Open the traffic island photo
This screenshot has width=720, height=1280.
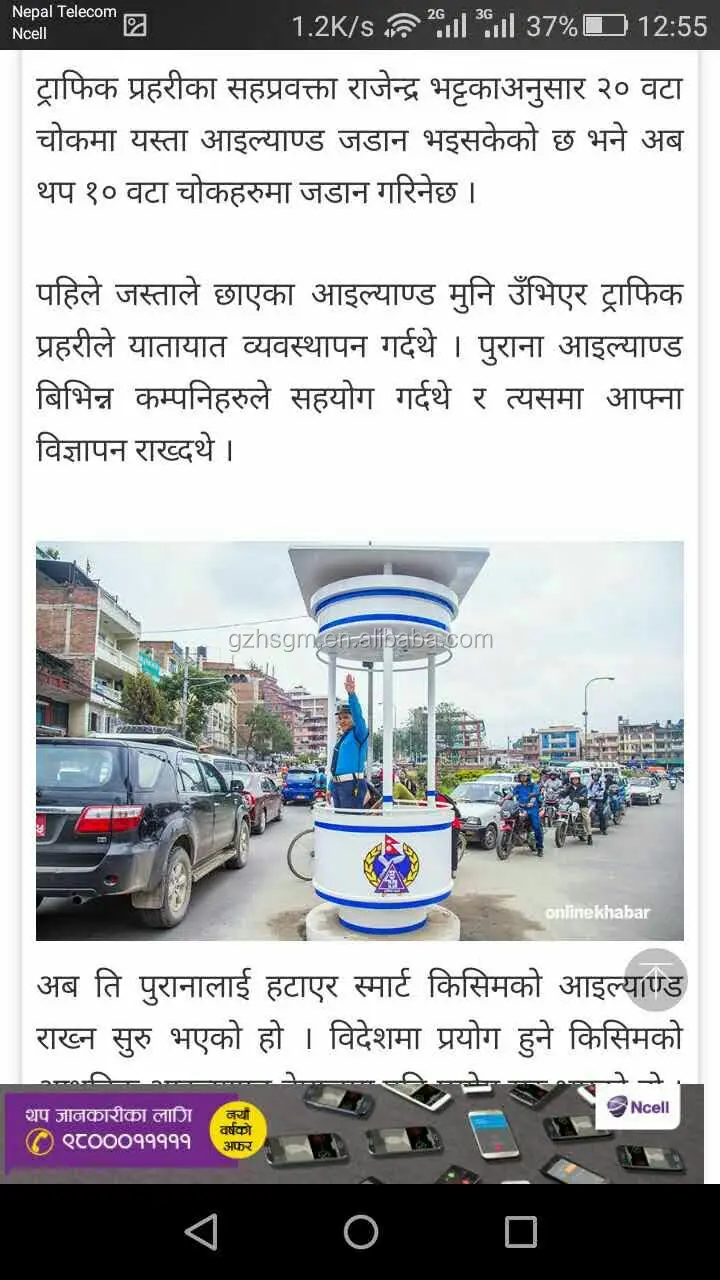click(x=360, y=741)
